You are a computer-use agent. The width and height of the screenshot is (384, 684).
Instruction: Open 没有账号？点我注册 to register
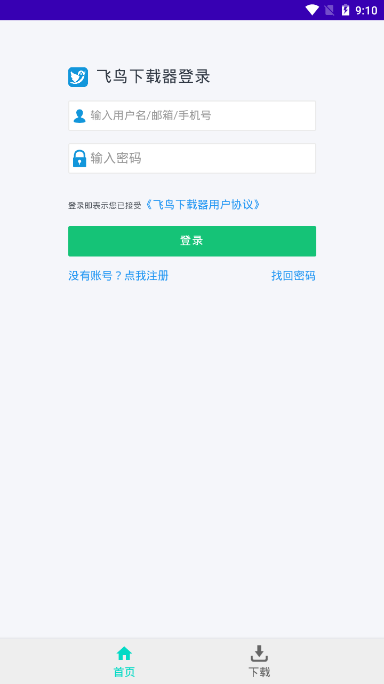(x=118, y=276)
